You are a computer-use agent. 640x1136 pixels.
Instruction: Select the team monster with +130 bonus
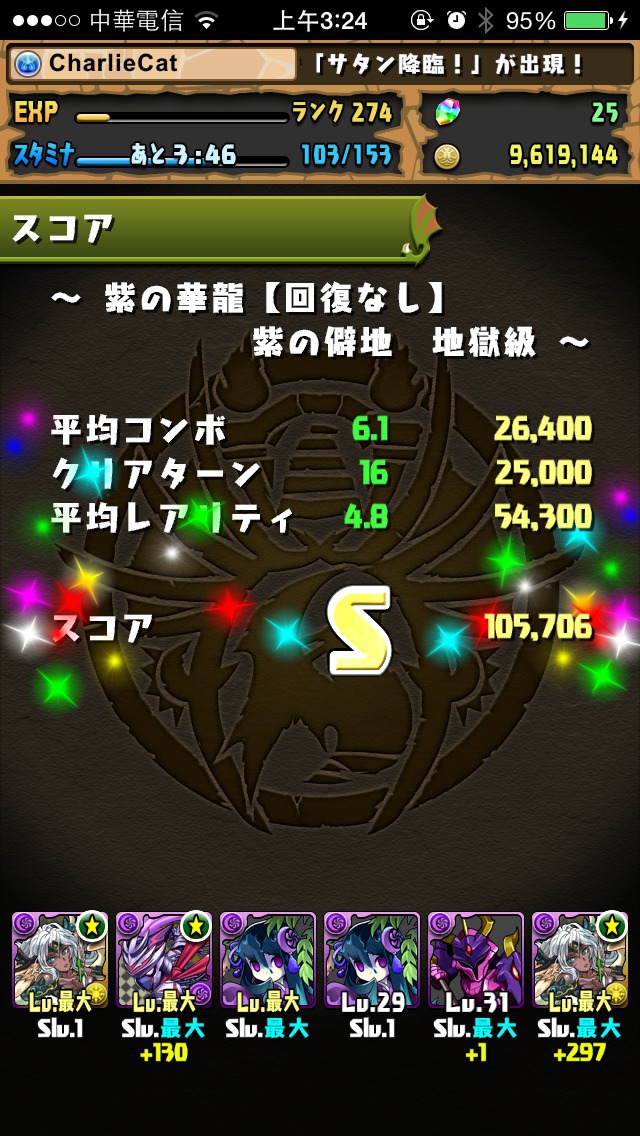(x=163, y=960)
